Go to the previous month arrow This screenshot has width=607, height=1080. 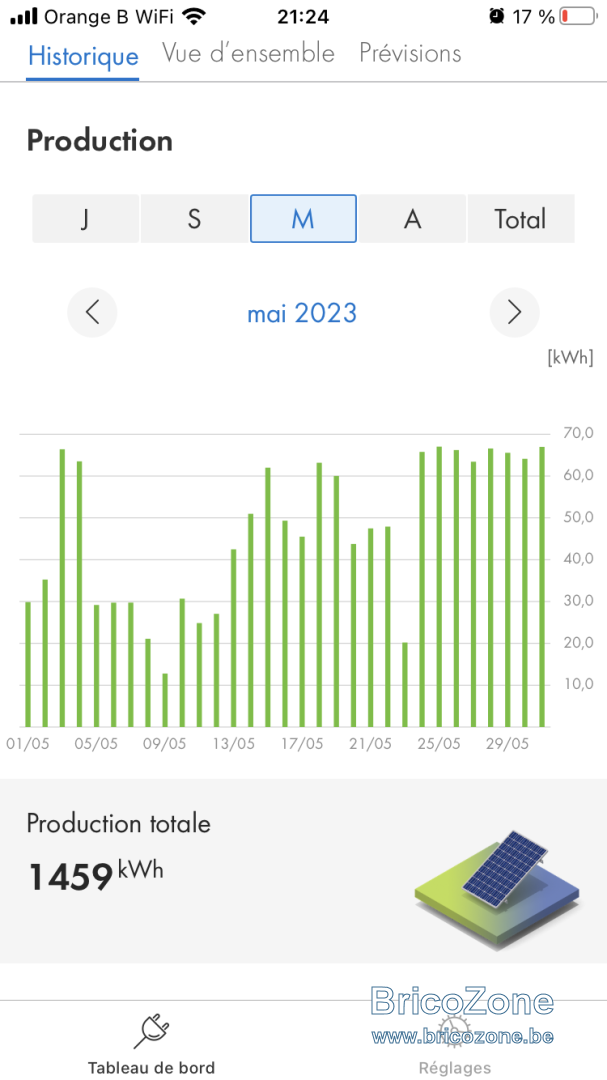(92, 313)
